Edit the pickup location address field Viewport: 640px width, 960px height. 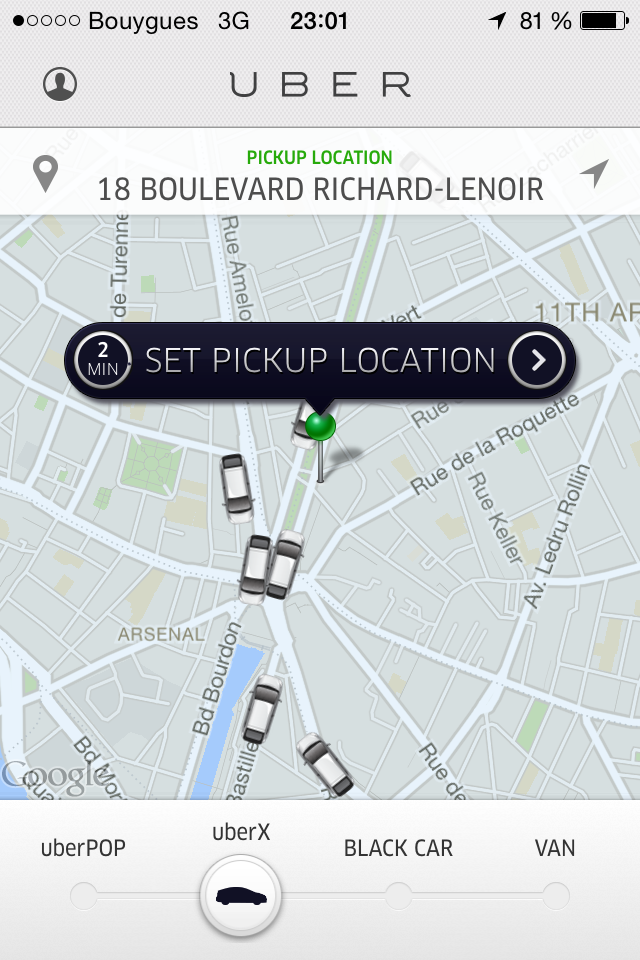tap(320, 187)
